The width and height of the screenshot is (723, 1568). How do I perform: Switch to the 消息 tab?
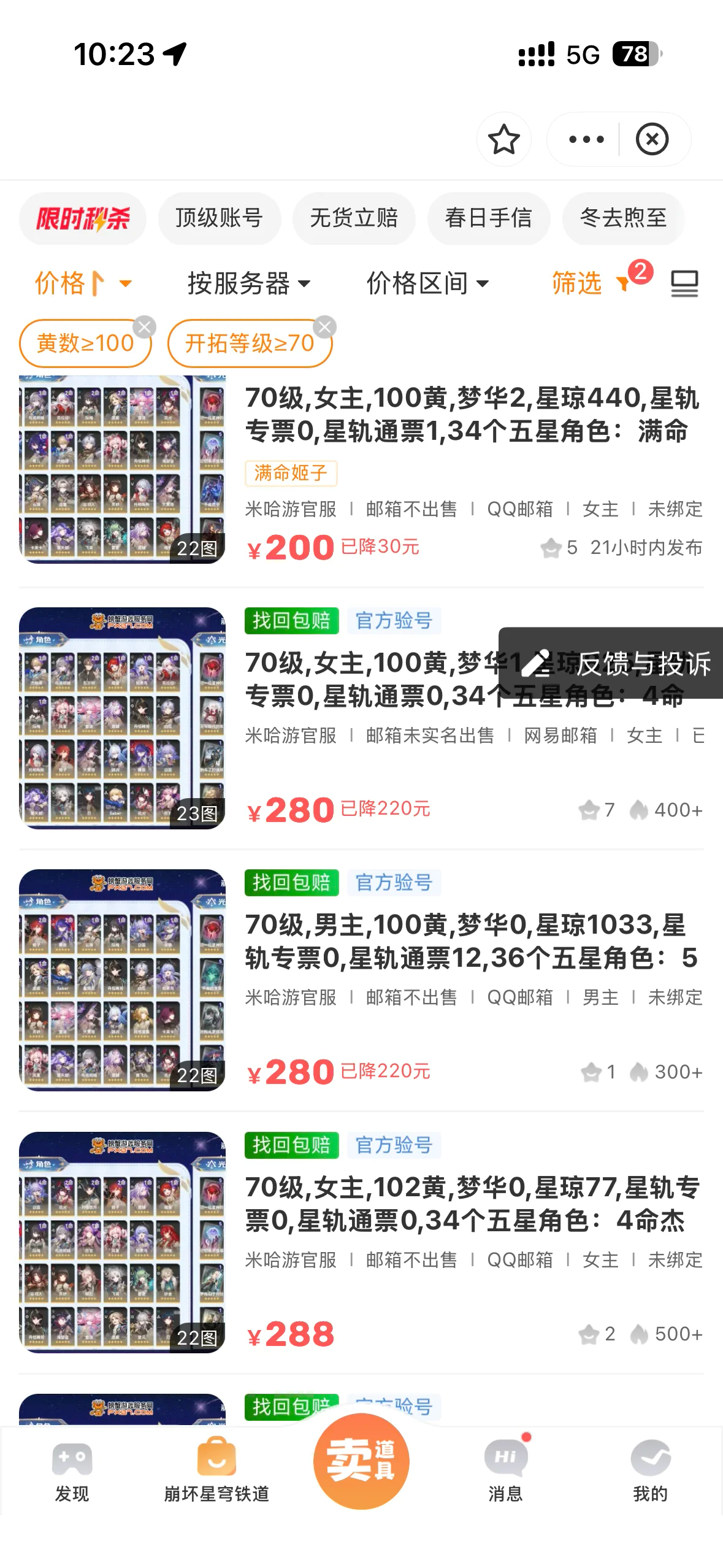[505, 1469]
